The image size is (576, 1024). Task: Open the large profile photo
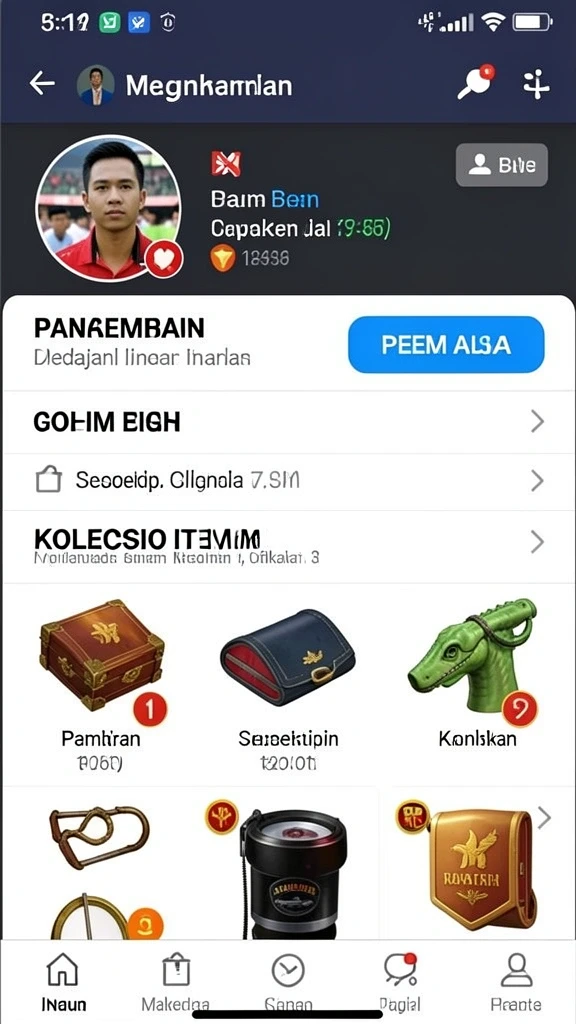(108, 208)
